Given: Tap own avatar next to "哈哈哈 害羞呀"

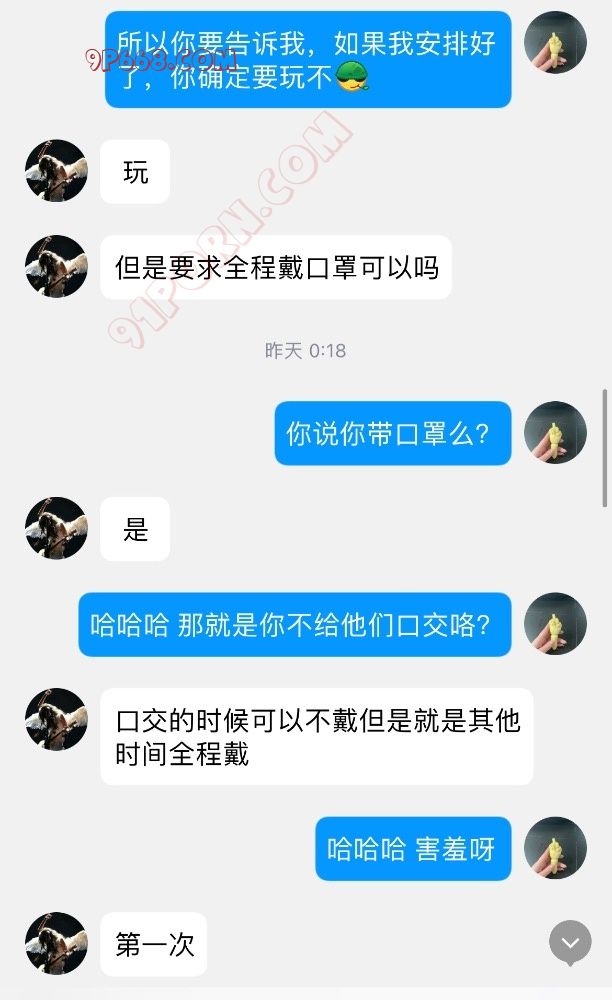Looking at the screenshot, I should (x=555, y=848).
